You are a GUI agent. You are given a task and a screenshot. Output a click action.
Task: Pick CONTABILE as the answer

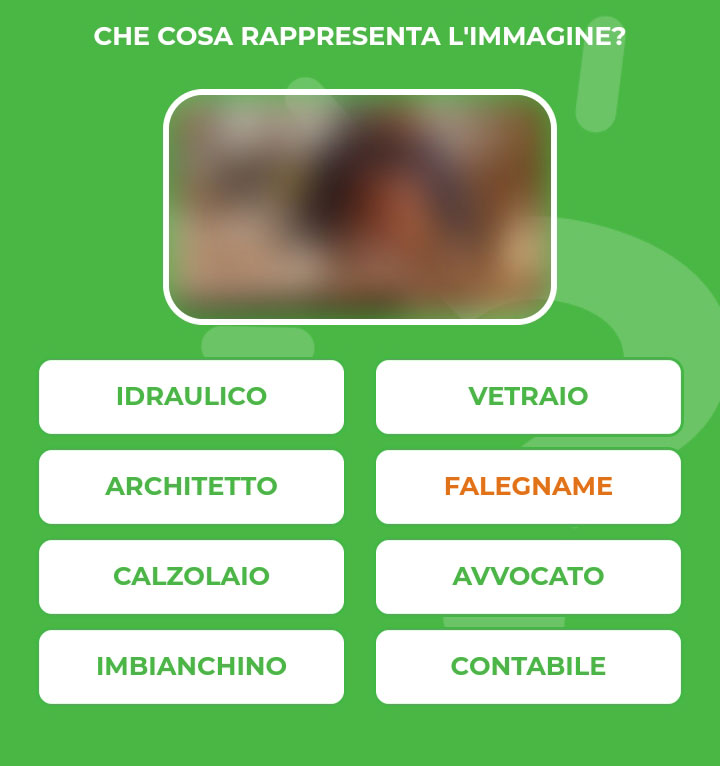[528, 667]
